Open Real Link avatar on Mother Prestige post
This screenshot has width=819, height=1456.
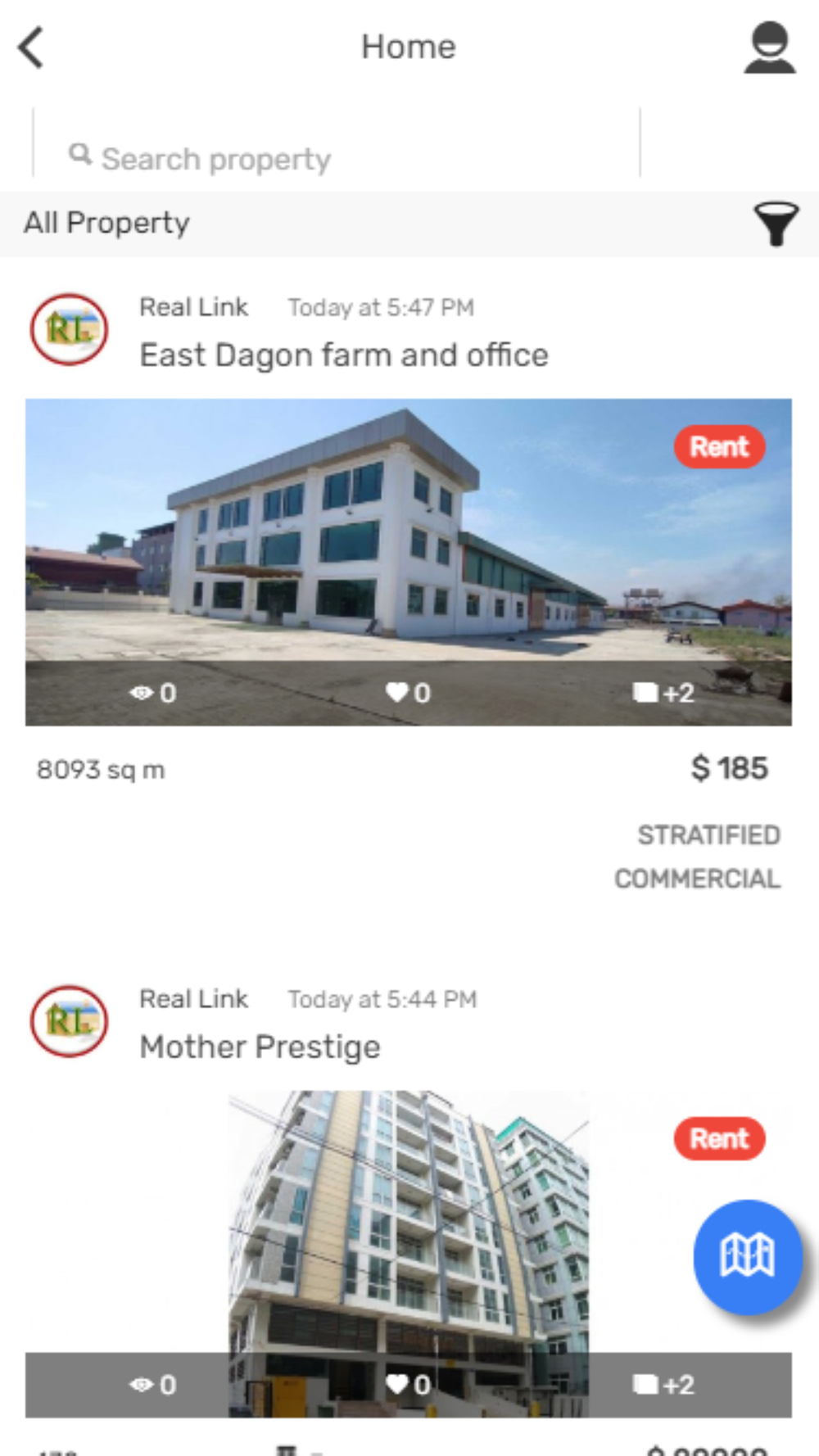[70, 1021]
